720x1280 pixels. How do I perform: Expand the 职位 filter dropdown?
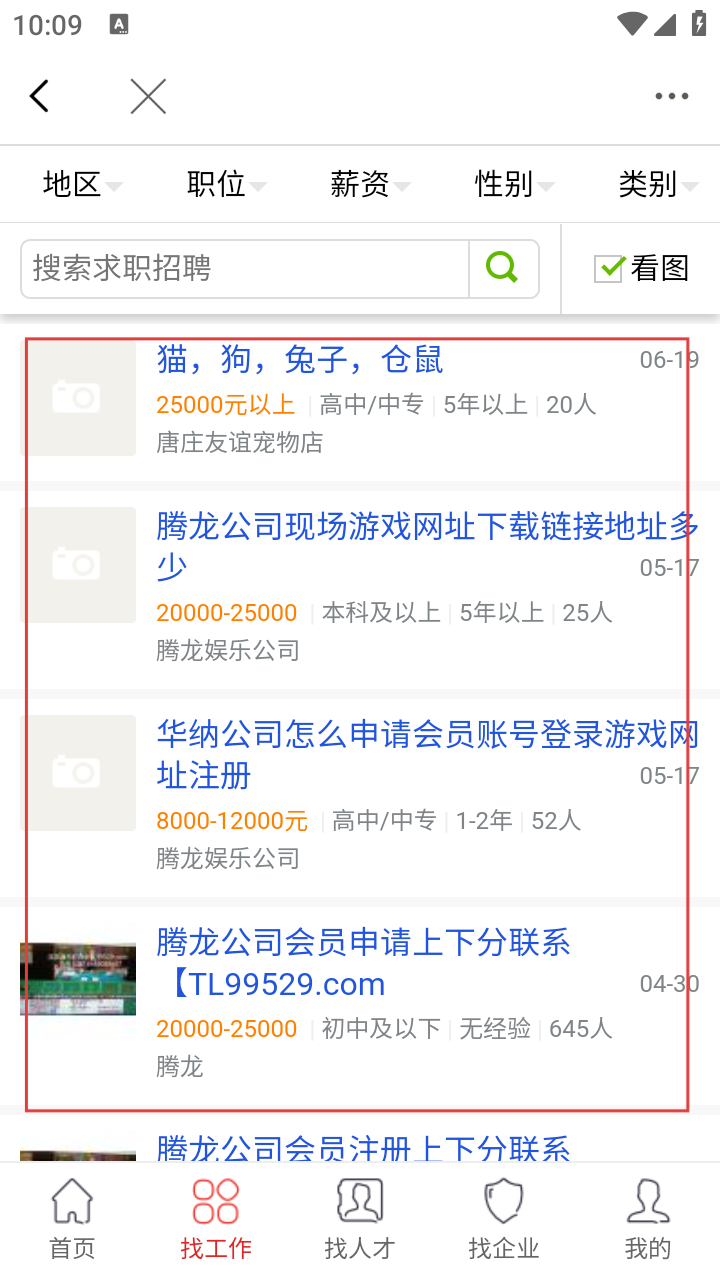(226, 185)
